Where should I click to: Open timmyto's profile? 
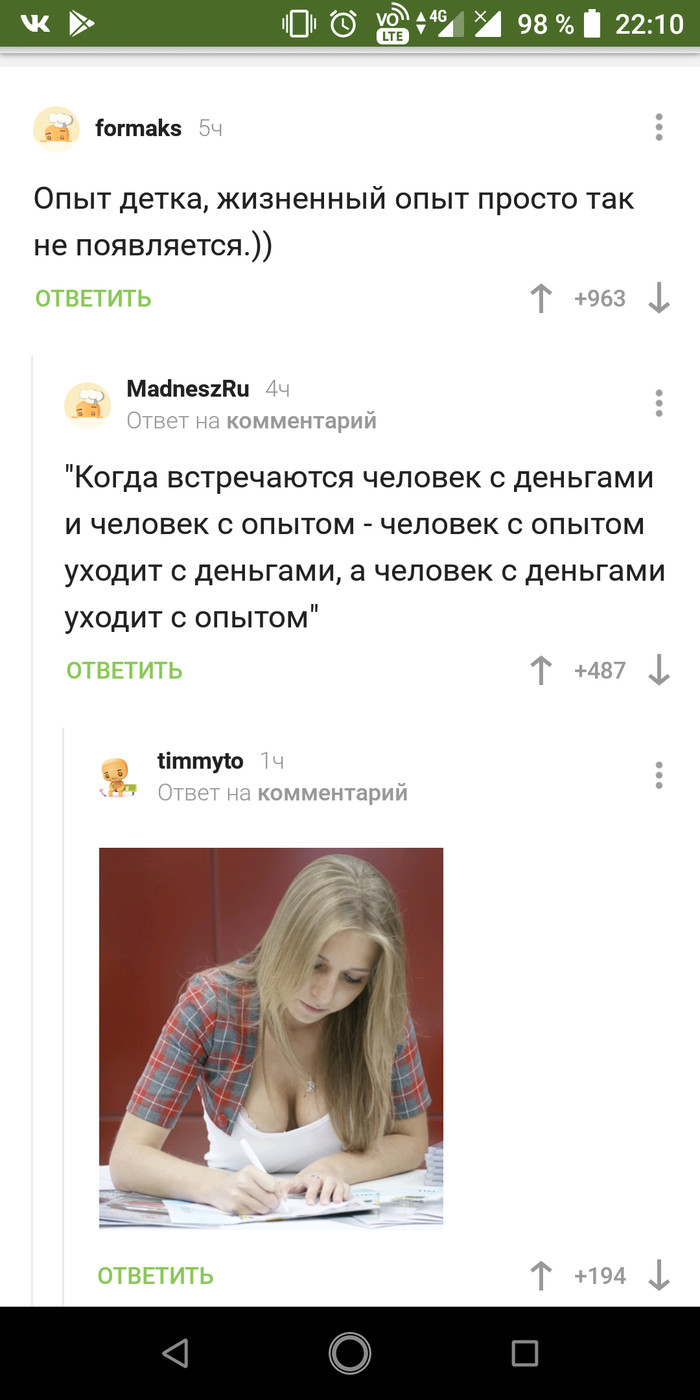200,761
